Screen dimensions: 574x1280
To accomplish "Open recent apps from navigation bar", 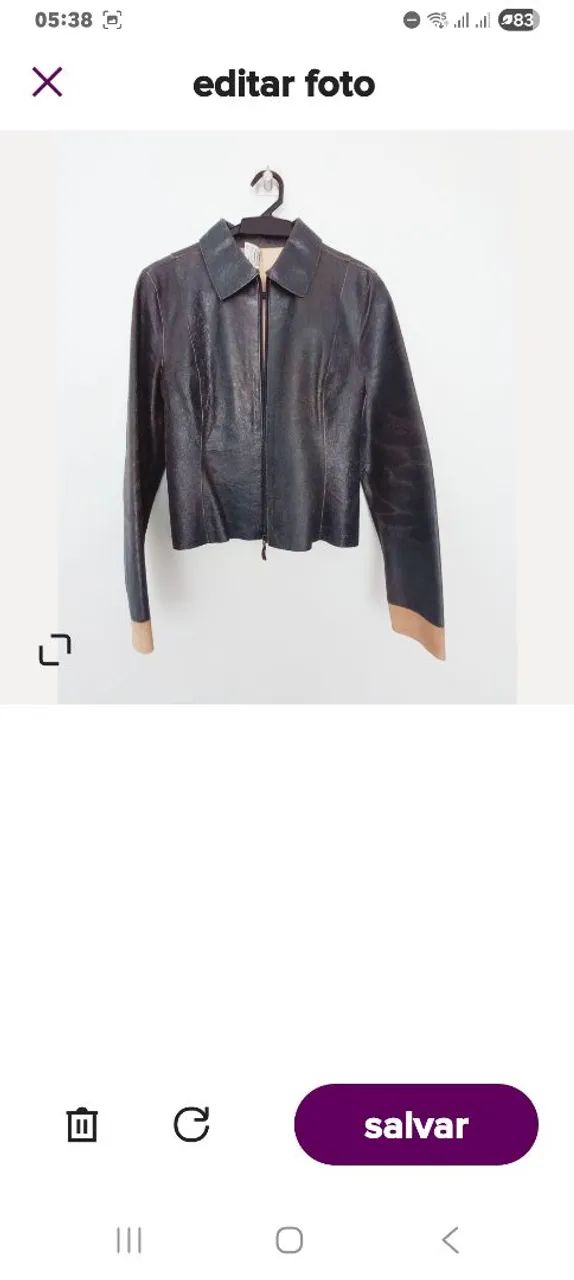I will point(129,1240).
